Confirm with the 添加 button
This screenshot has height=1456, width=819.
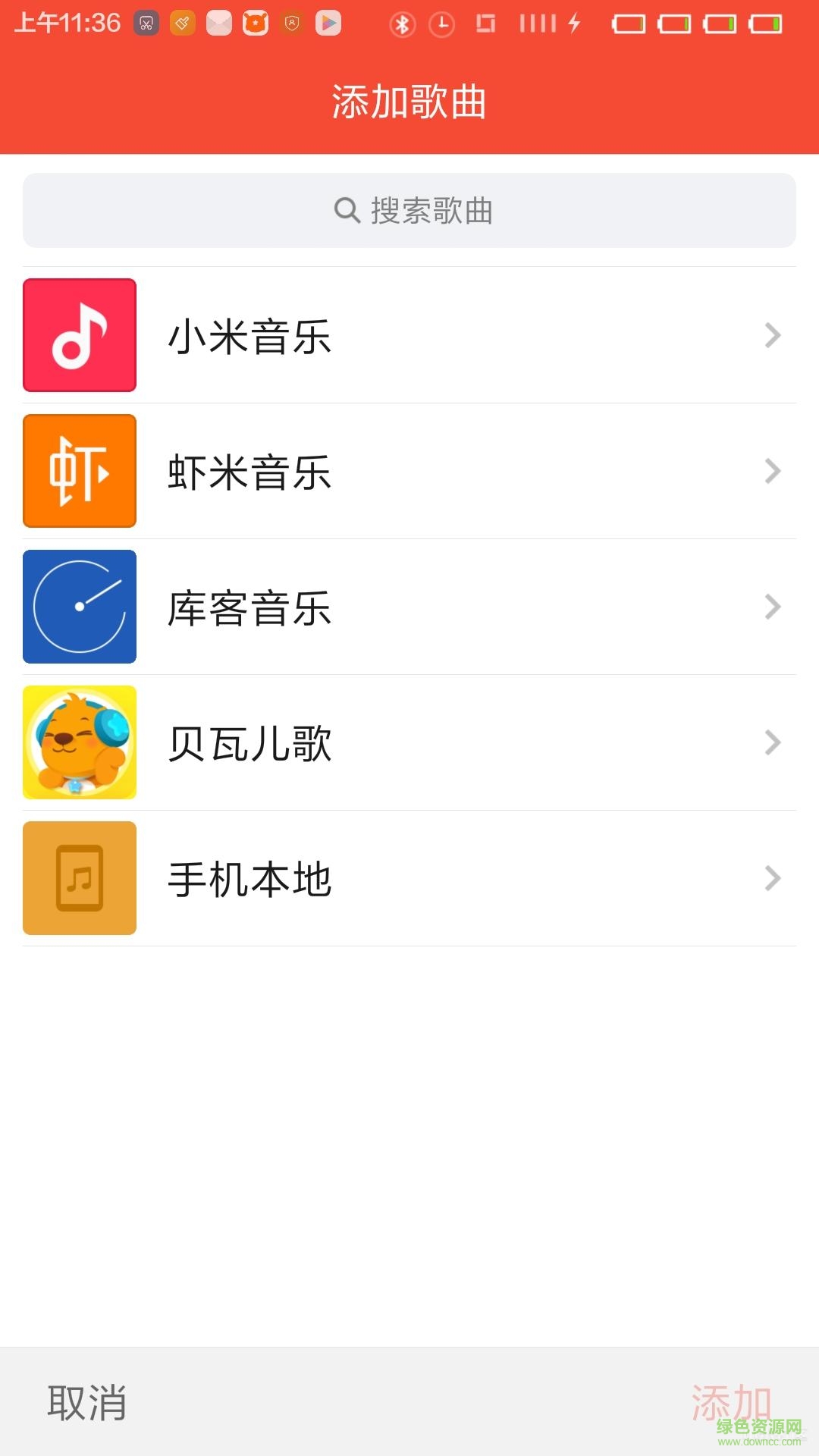pyautogui.click(x=731, y=1402)
